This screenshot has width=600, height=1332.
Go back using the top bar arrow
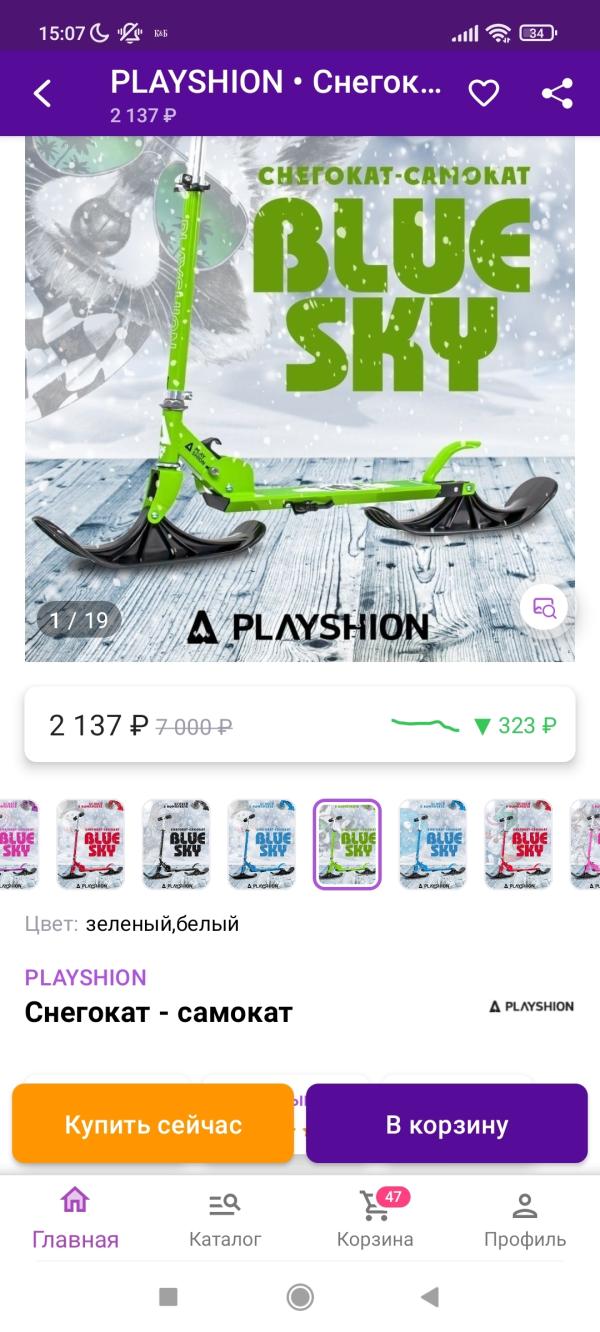42,94
